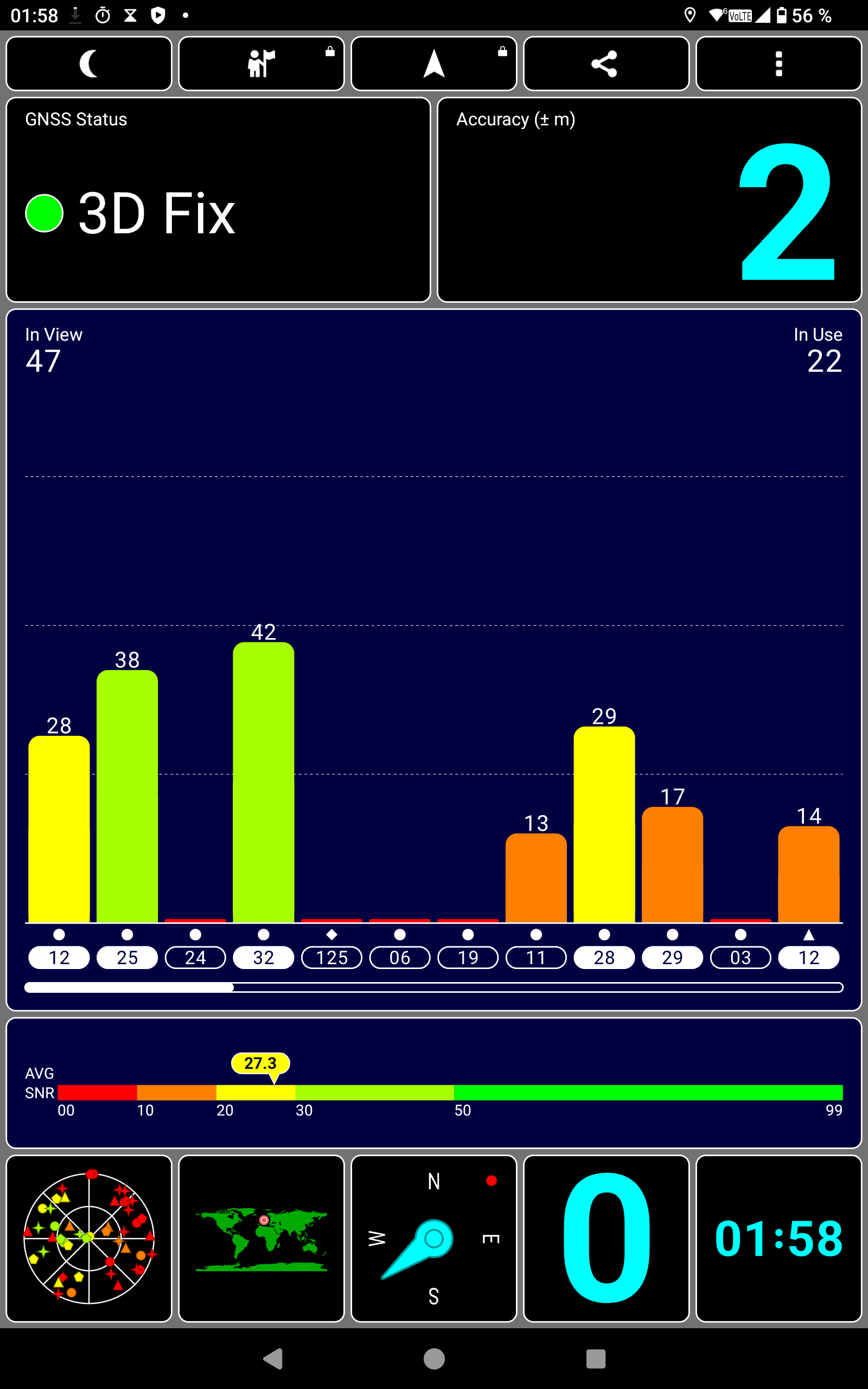Open the time tile showing 01:58
This screenshot has height=1389, width=868.
click(x=778, y=1238)
